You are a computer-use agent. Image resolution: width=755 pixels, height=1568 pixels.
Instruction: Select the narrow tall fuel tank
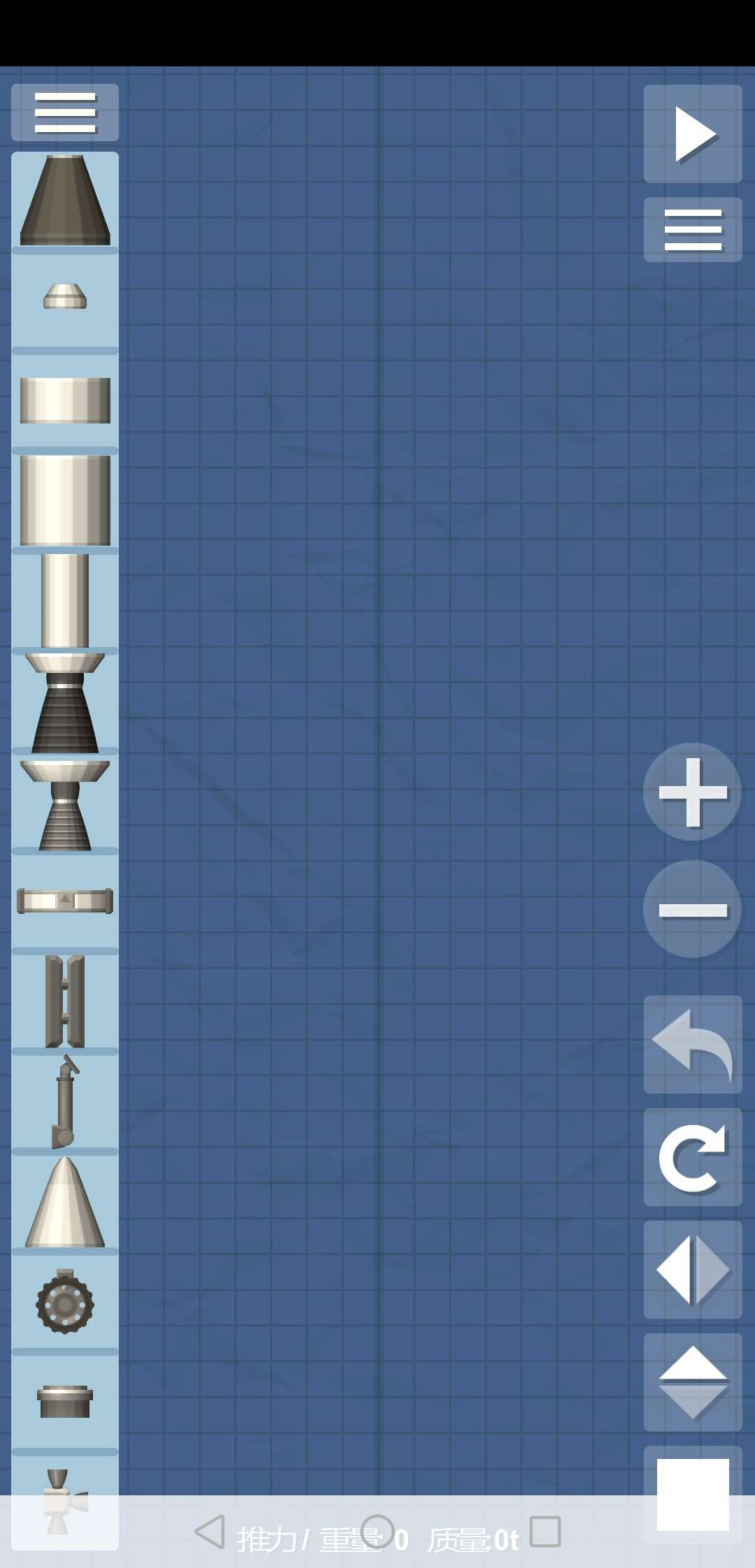65,601
